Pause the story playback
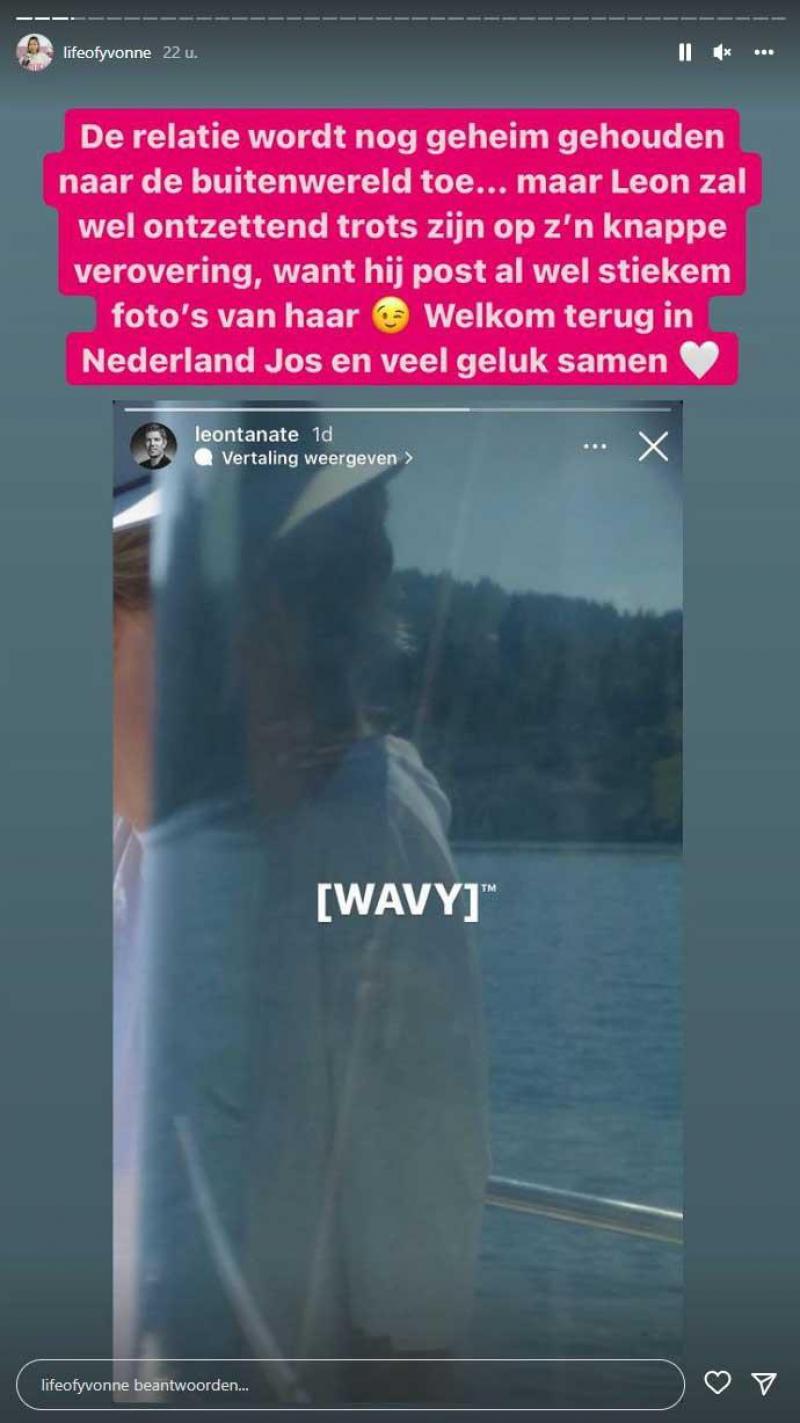This screenshot has height=1423, width=800. click(x=685, y=52)
